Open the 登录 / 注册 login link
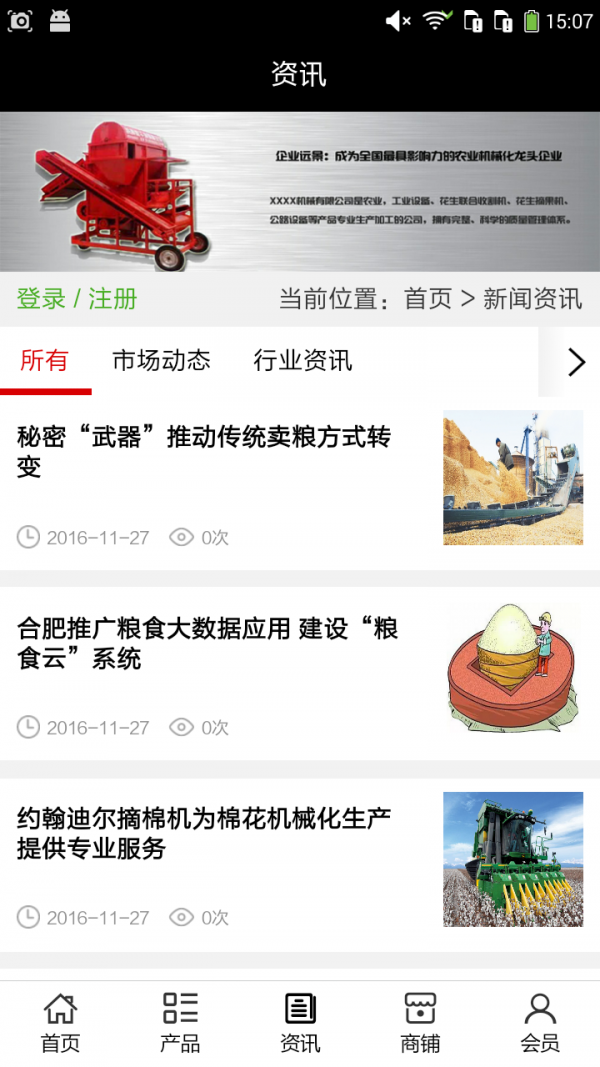The height and width of the screenshot is (1067, 600). point(77,299)
